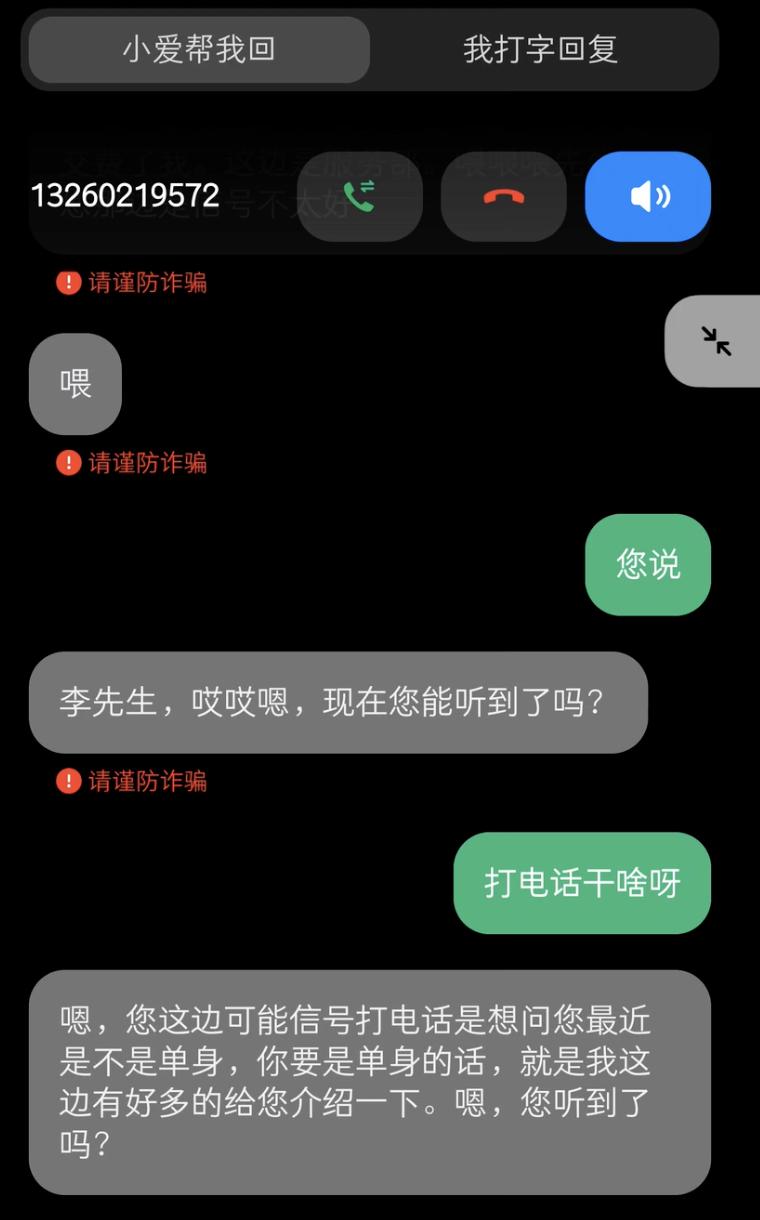
Task: Tap the green 您说 reply bubble
Action: click(648, 564)
